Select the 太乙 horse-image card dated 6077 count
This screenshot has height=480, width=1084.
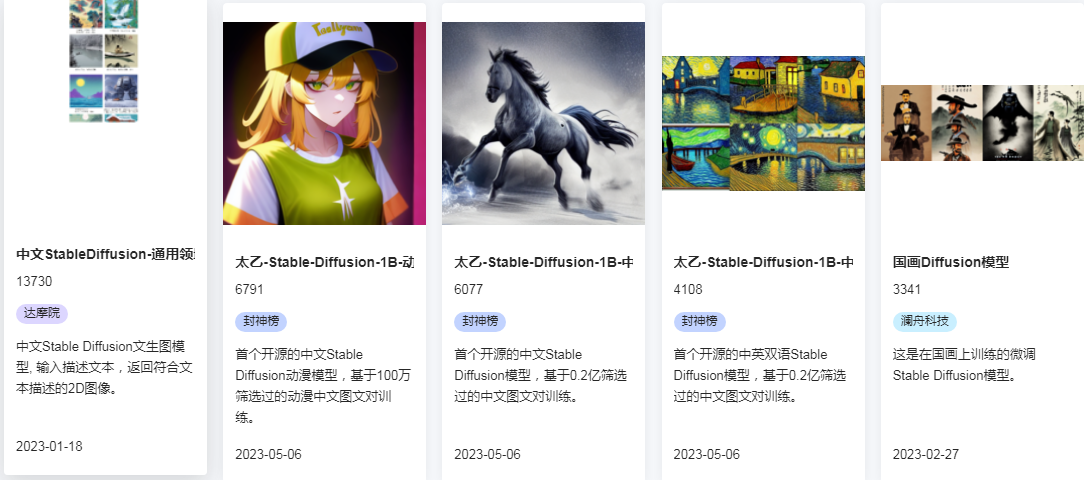point(543,262)
